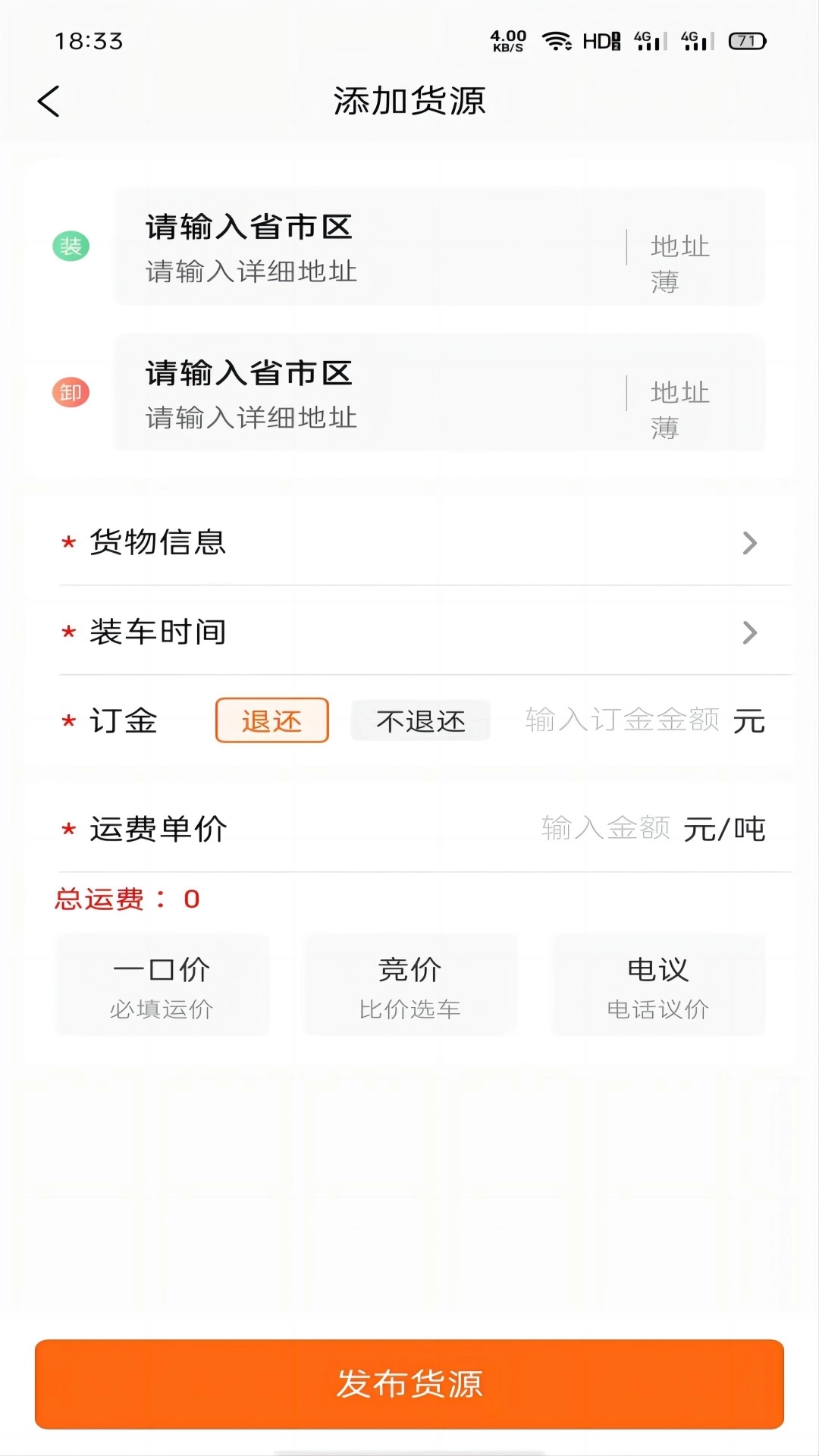This screenshot has height=1456, width=819.
Task: Click the WiFi icon in status bar
Action: pyautogui.click(x=559, y=43)
